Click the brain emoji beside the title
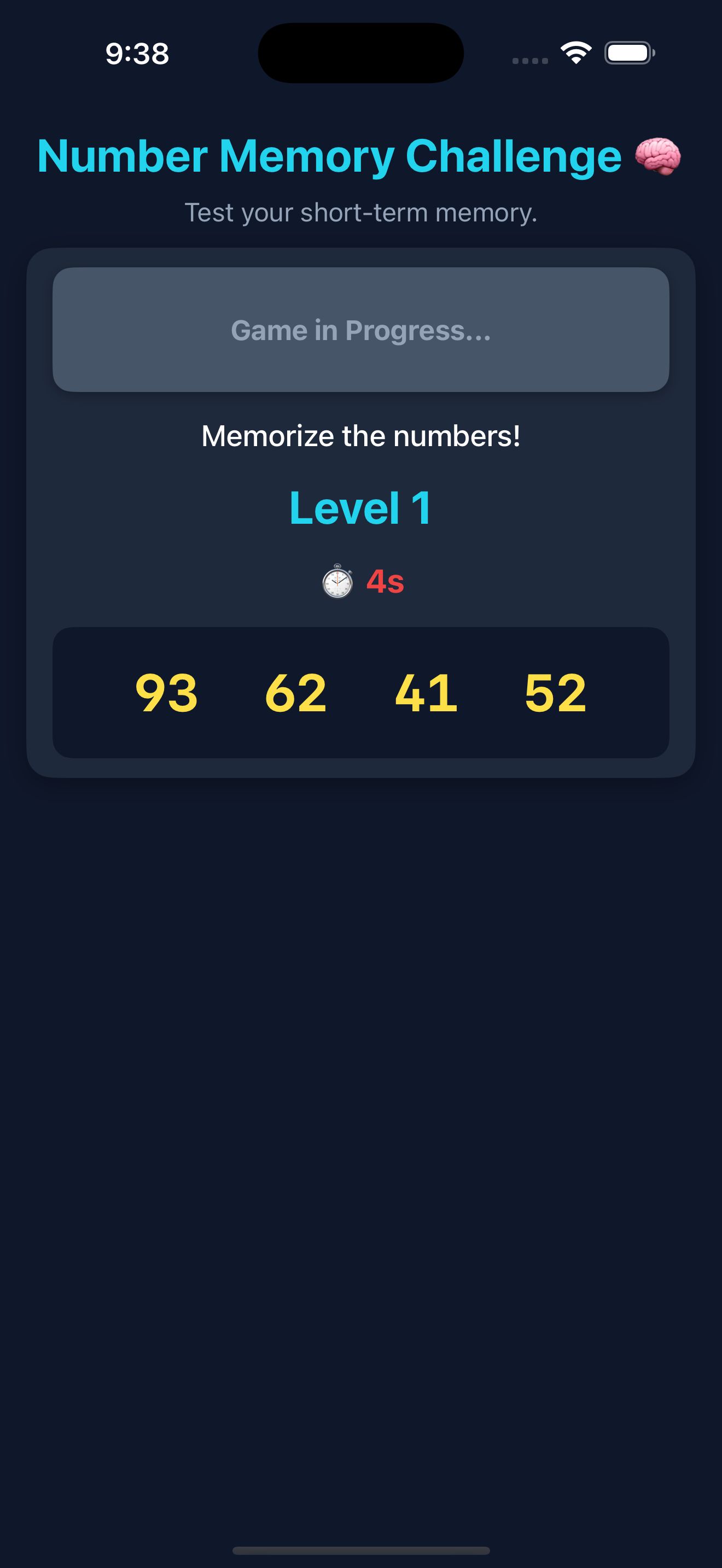The image size is (722, 1568). (x=659, y=157)
